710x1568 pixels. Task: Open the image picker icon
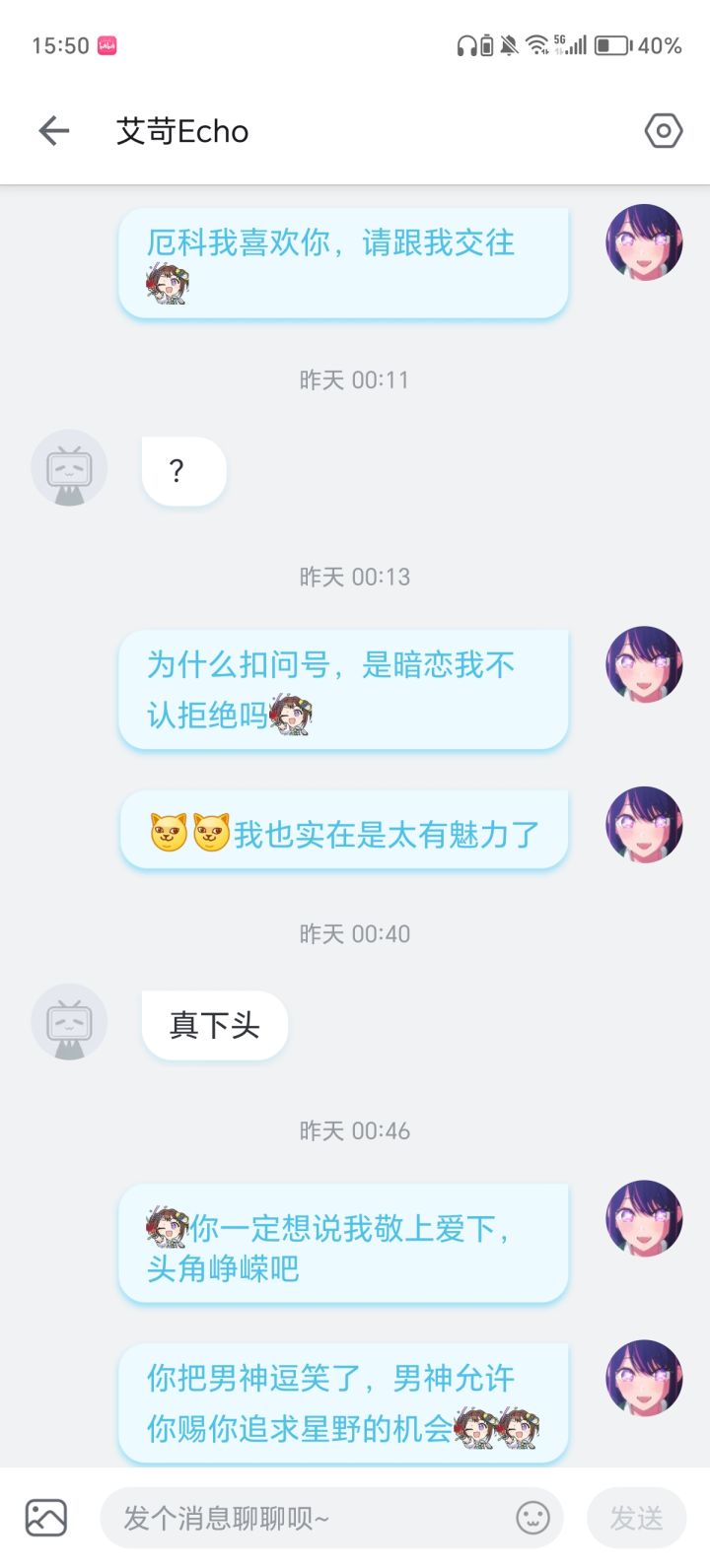pyautogui.click(x=46, y=1518)
